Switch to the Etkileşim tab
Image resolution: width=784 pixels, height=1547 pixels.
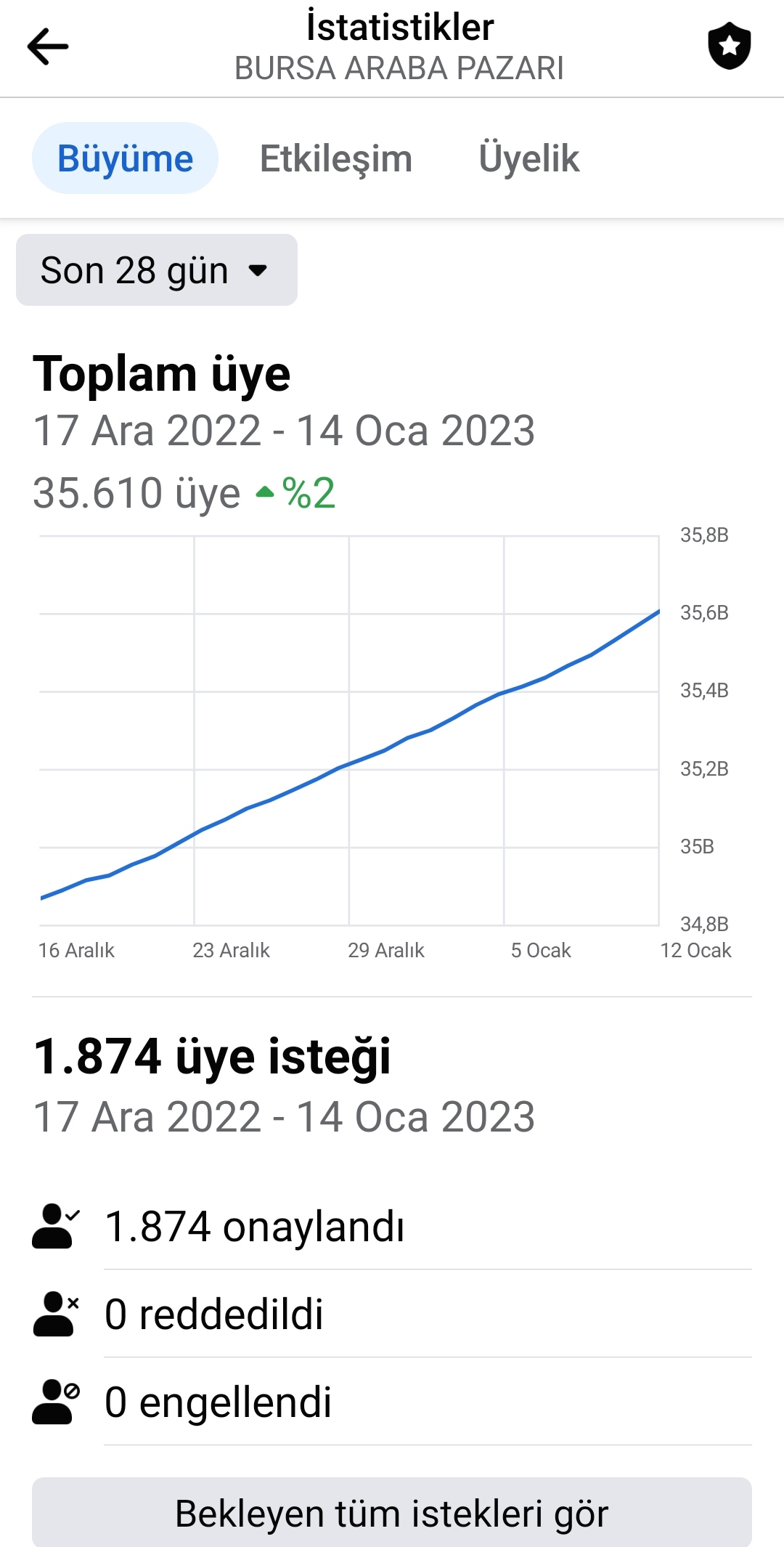[x=336, y=158]
